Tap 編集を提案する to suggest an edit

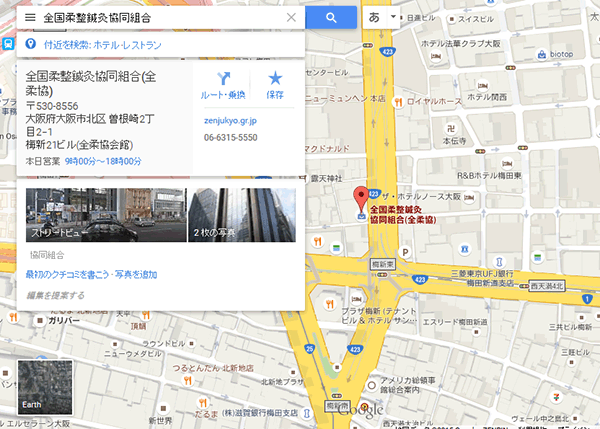point(56,295)
